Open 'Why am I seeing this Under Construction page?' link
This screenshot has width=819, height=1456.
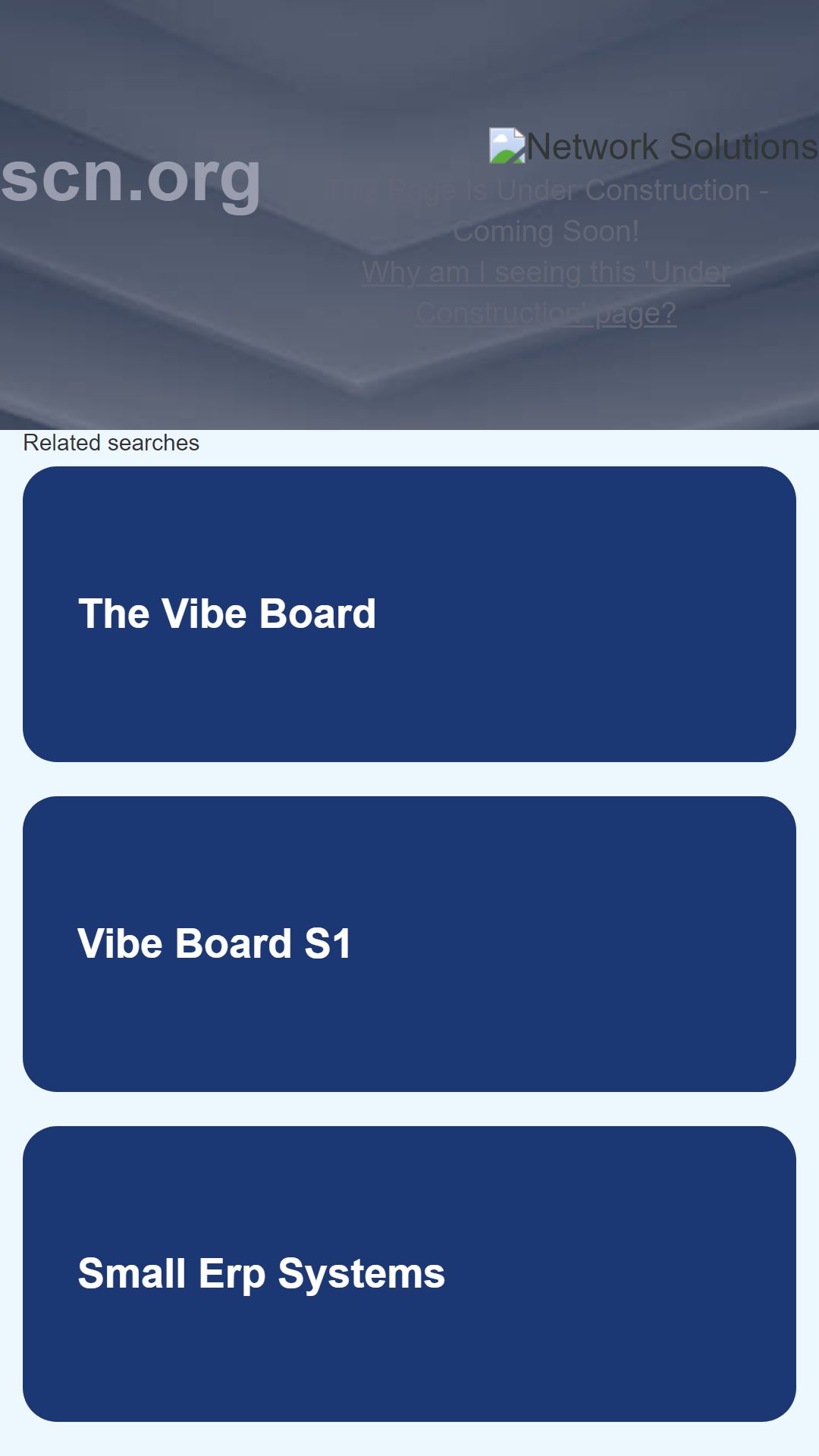[546, 293]
